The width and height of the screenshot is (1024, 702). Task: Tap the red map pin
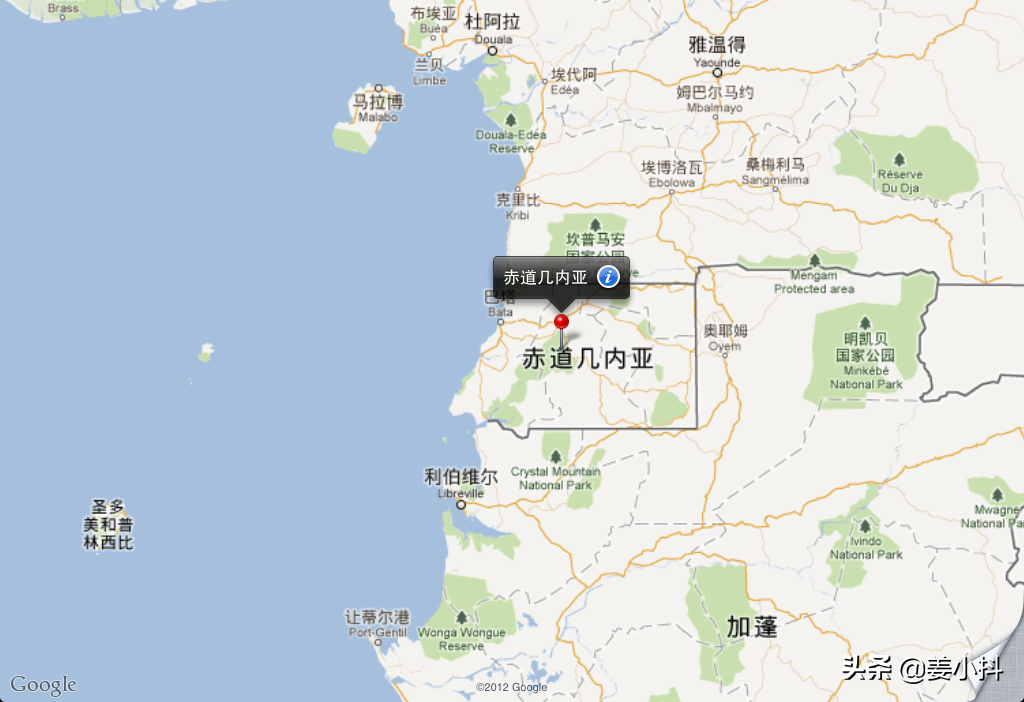tap(561, 321)
